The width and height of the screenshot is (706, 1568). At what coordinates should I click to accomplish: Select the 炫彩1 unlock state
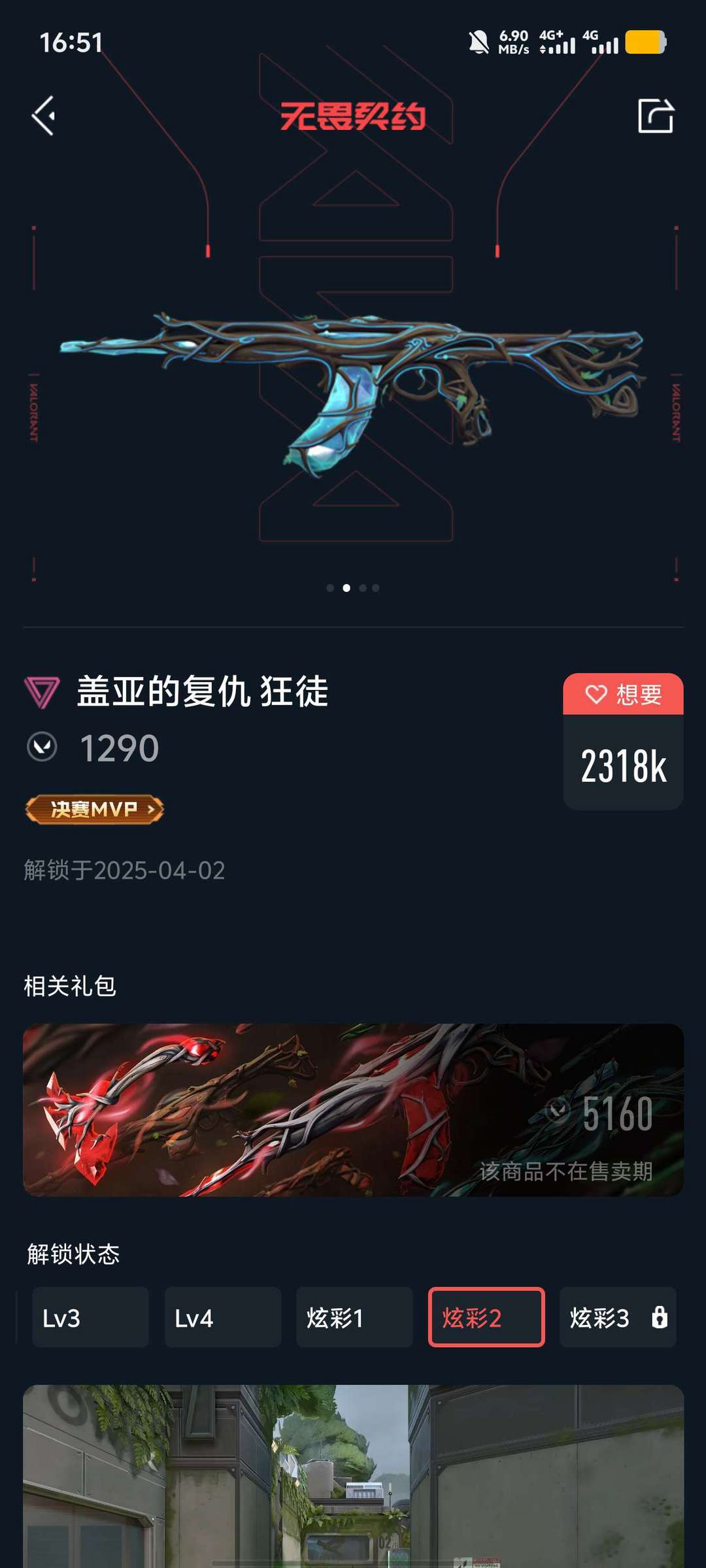354,1316
